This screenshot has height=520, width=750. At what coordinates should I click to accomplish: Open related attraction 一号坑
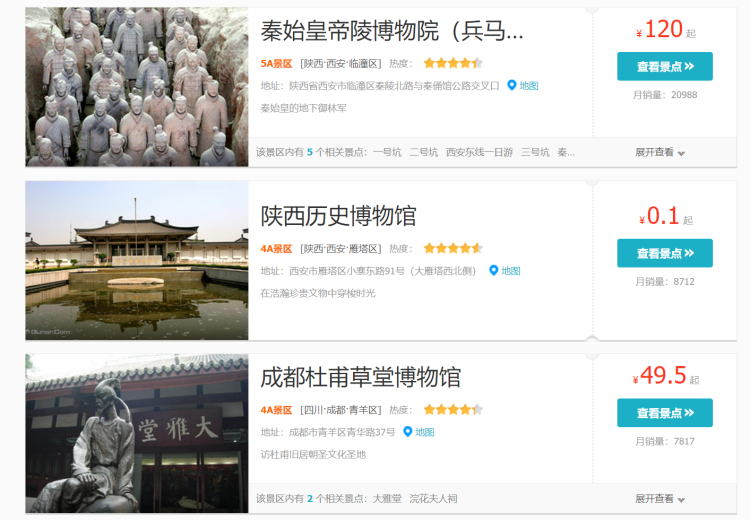(387, 152)
